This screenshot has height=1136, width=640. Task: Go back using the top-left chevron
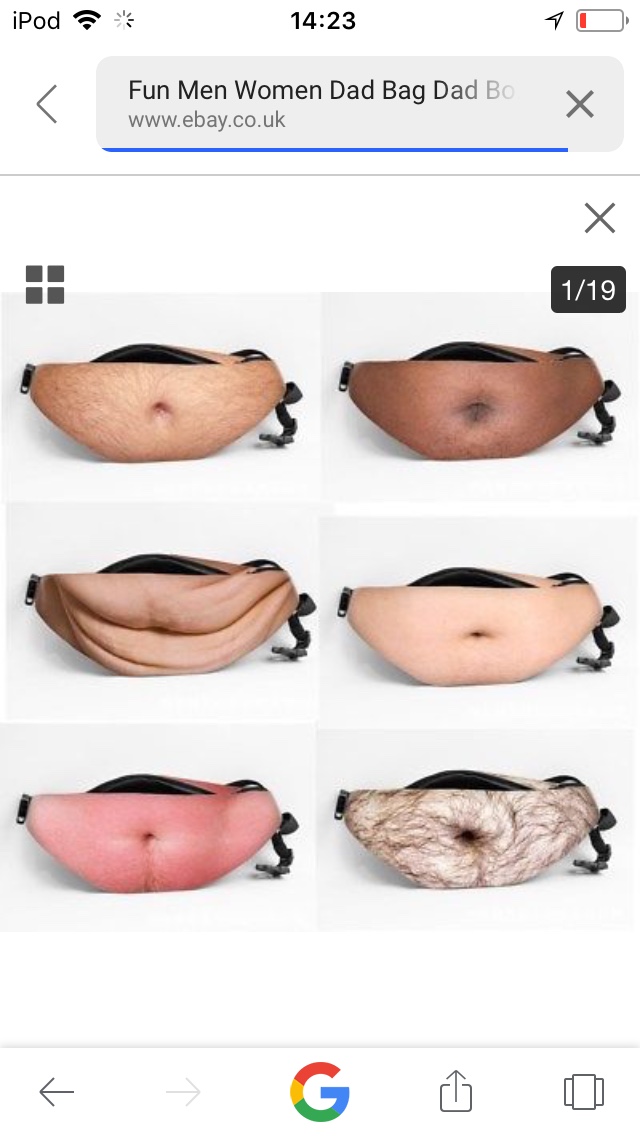(47, 104)
